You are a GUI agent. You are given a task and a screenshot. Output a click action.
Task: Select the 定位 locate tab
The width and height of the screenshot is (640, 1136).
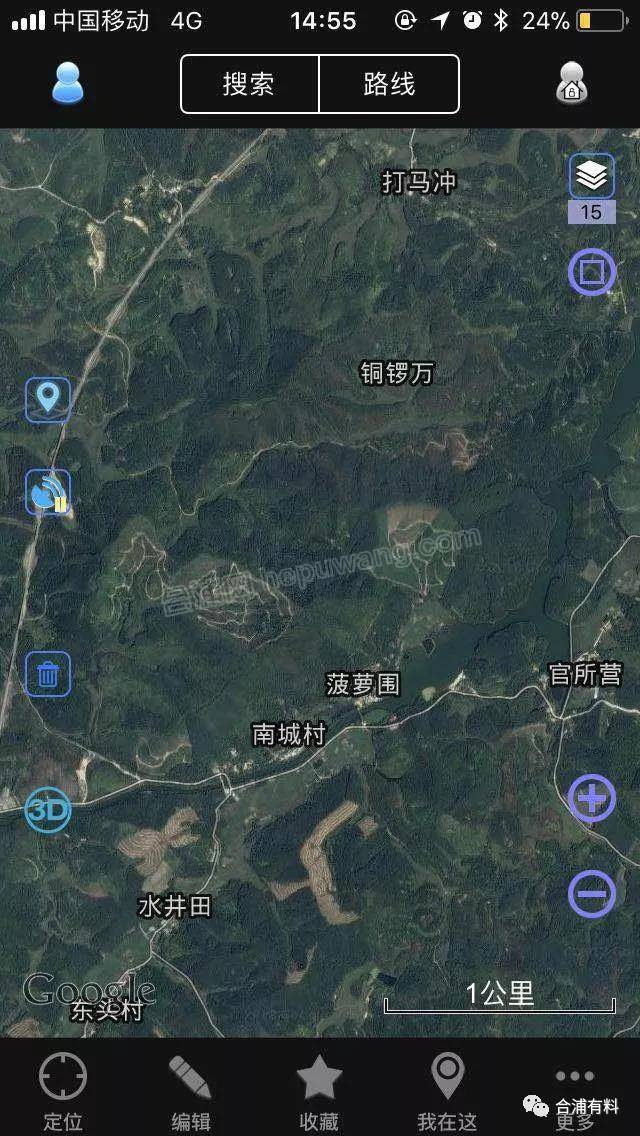click(63, 1092)
